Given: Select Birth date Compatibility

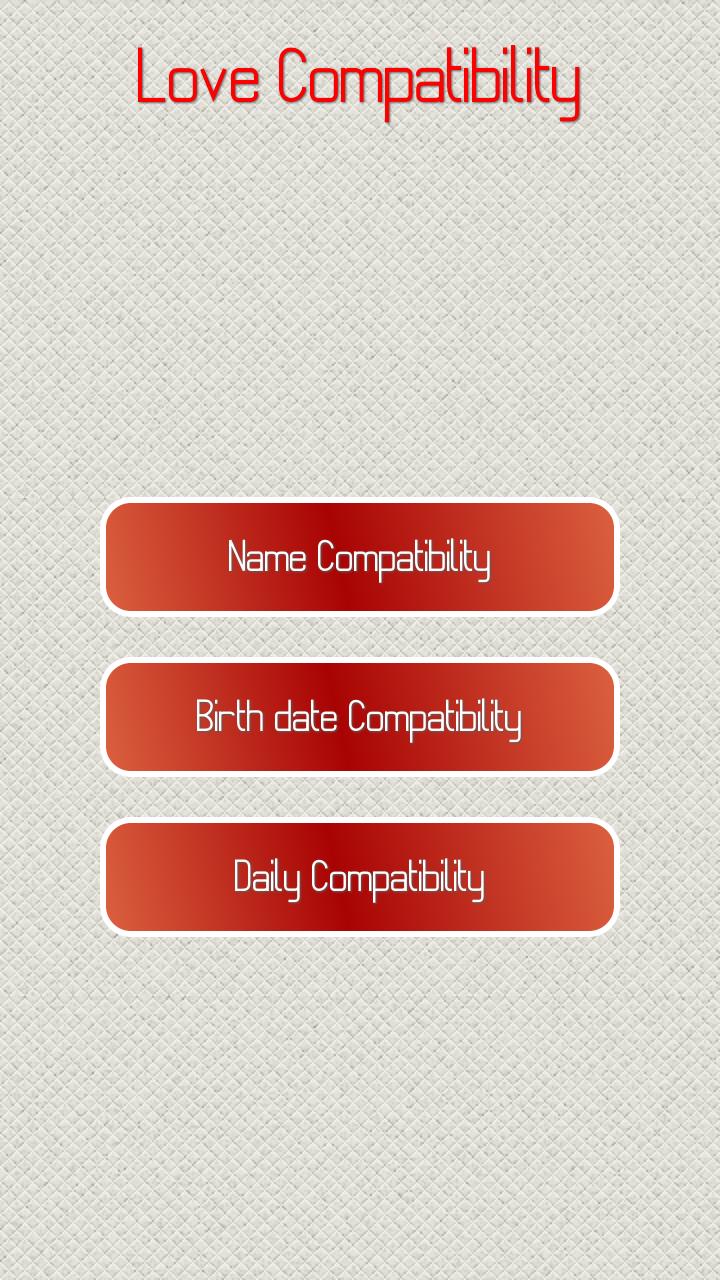Looking at the screenshot, I should (360, 717).
